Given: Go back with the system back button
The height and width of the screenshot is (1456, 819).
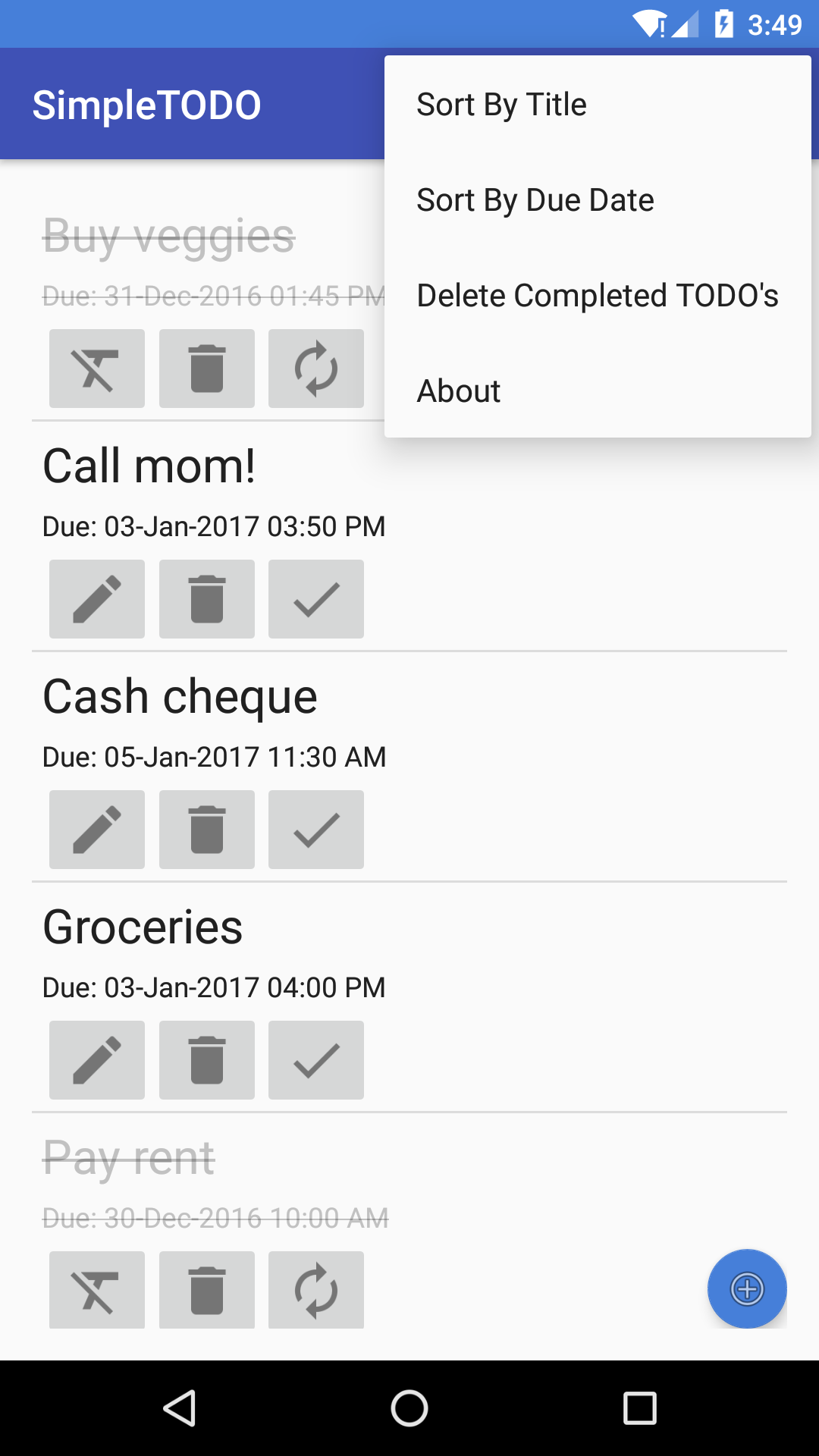Looking at the screenshot, I should 180,1408.
